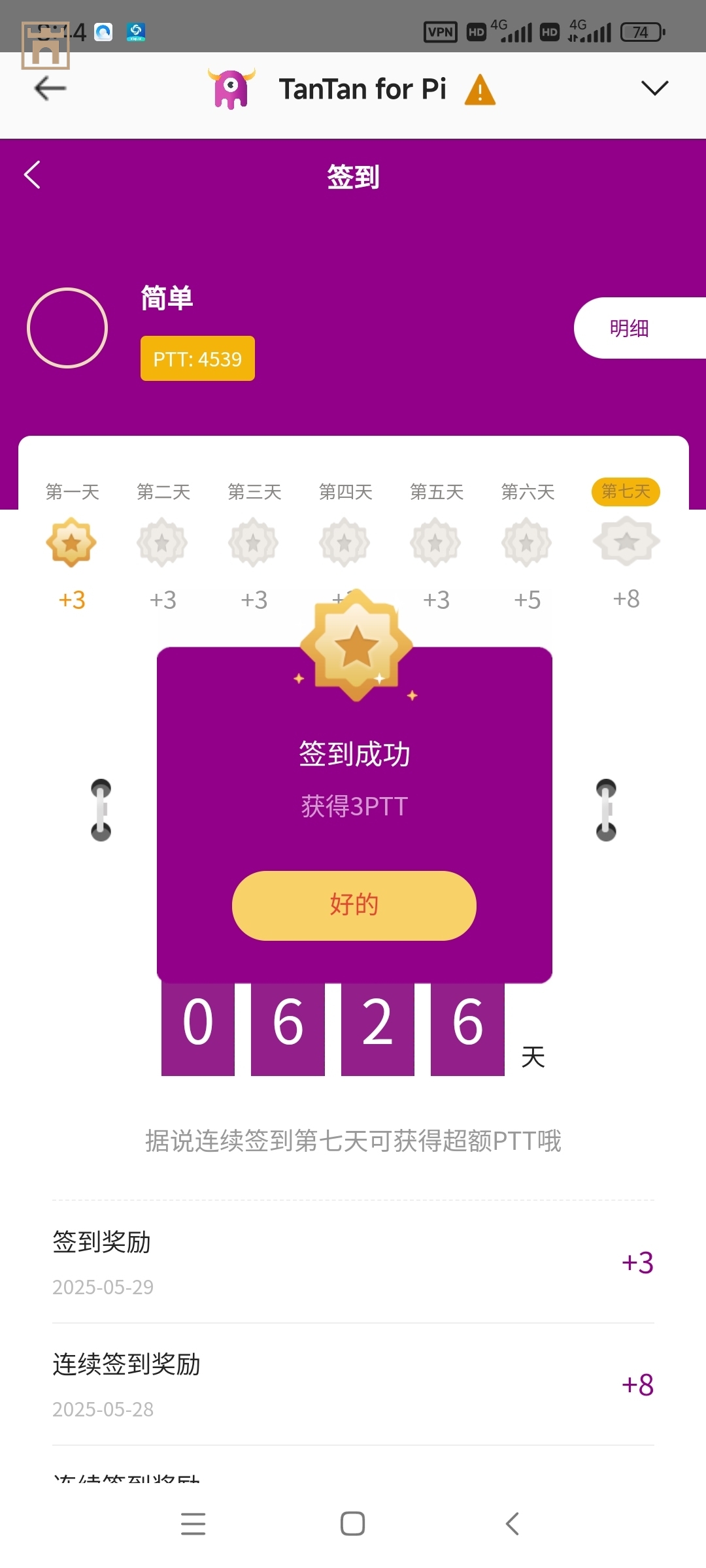The image size is (706, 1568).
Task: Go back from the 签到 page
Action: [x=33, y=175]
